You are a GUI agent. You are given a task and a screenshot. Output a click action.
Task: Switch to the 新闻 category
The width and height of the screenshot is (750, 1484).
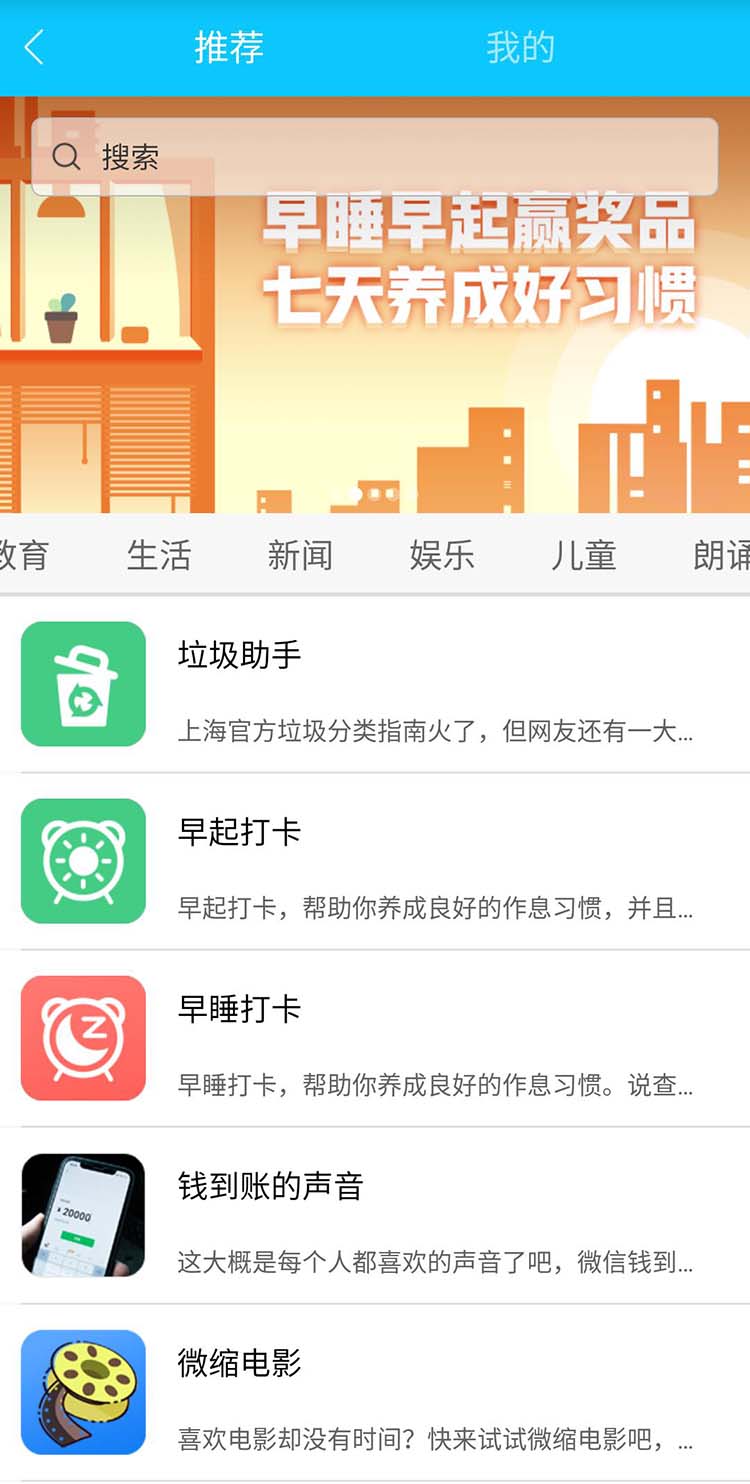click(300, 555)
